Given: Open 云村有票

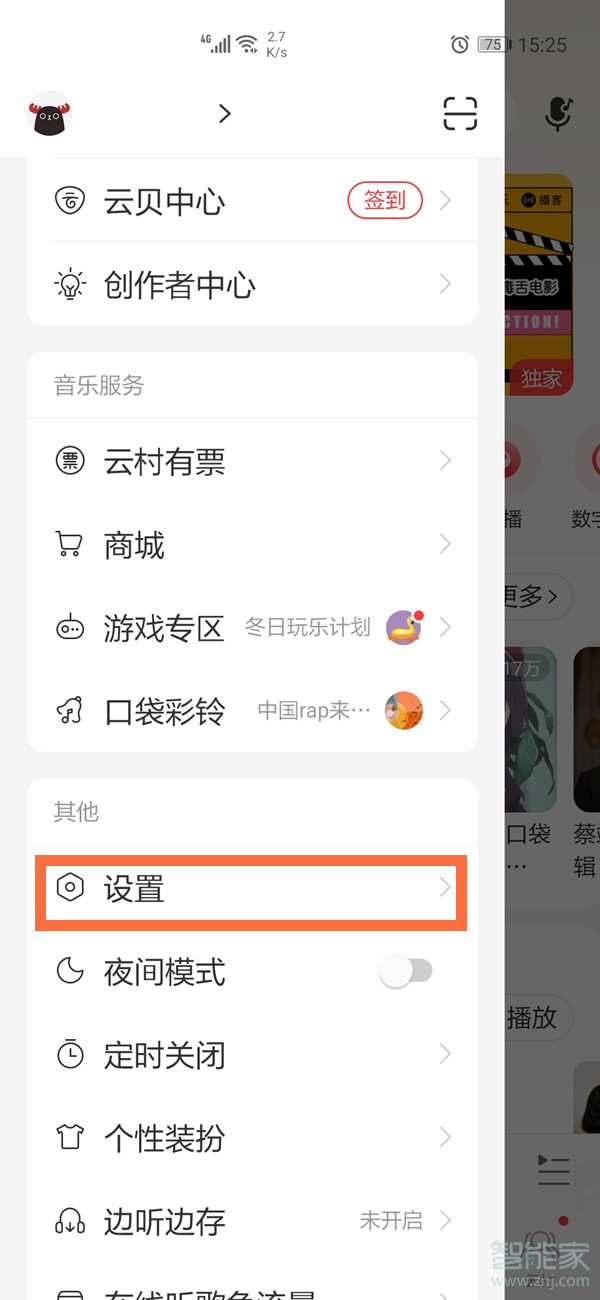Looking at the screenshot, I should 250,461.
